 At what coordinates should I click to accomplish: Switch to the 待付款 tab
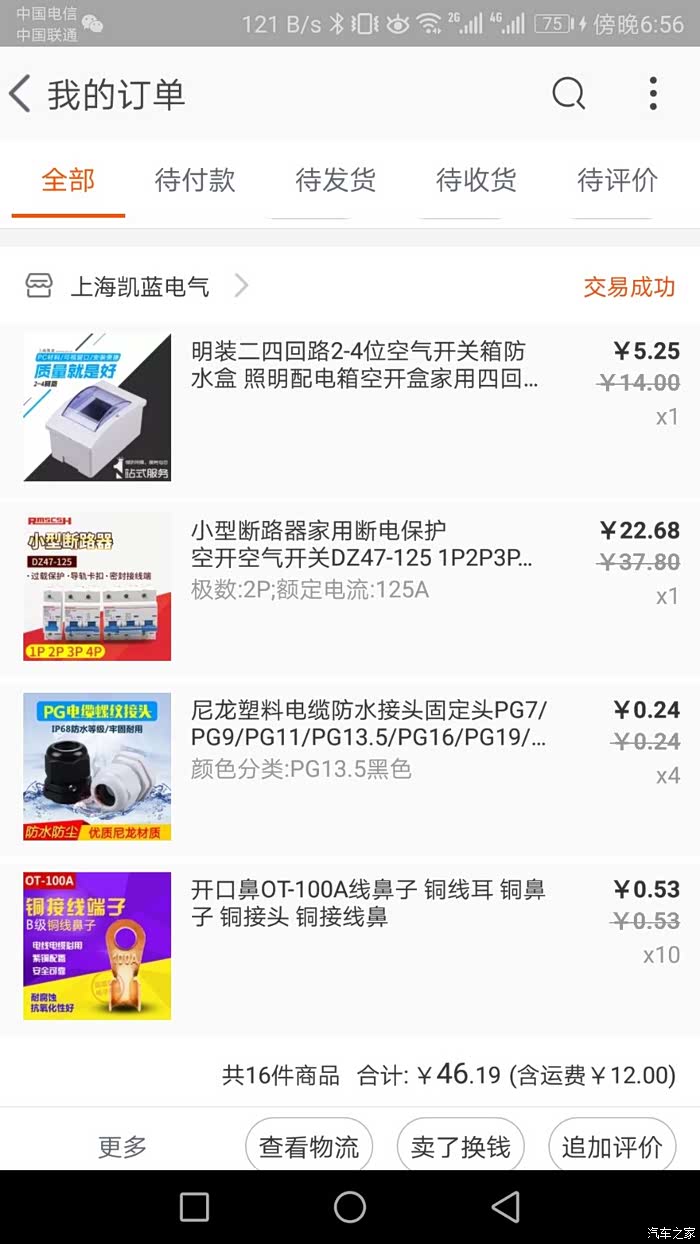pyautogui.click(x=195, y=180)
